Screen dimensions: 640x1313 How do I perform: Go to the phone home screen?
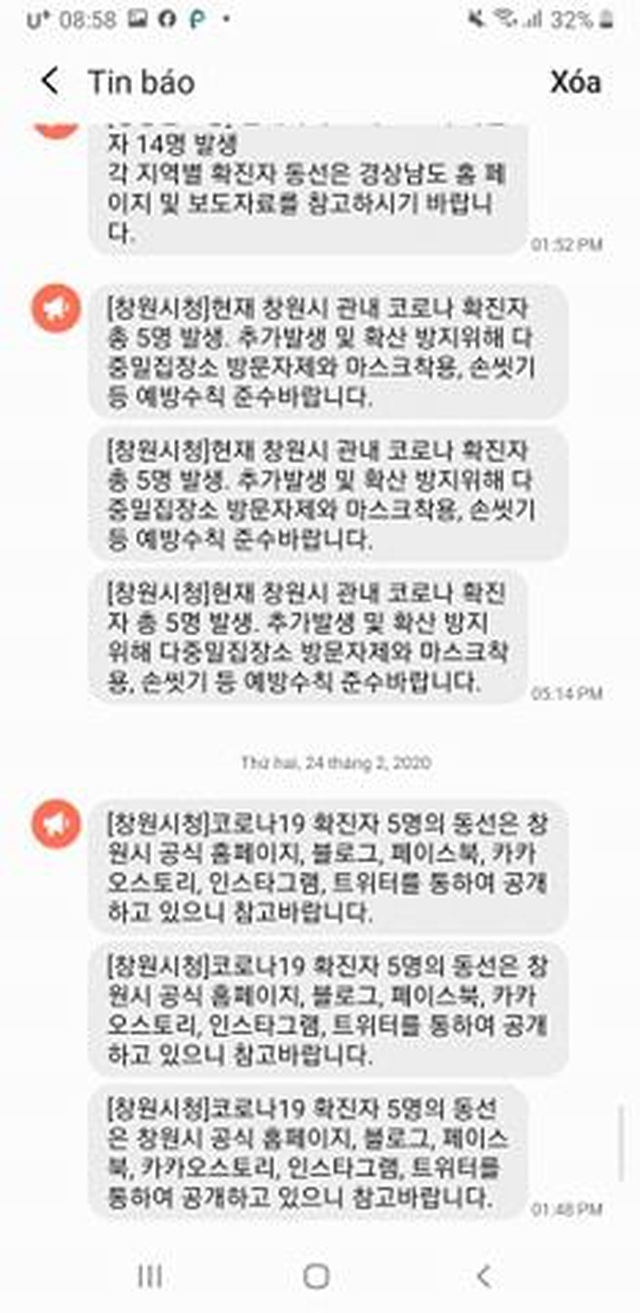click(x=317, y=1274)
